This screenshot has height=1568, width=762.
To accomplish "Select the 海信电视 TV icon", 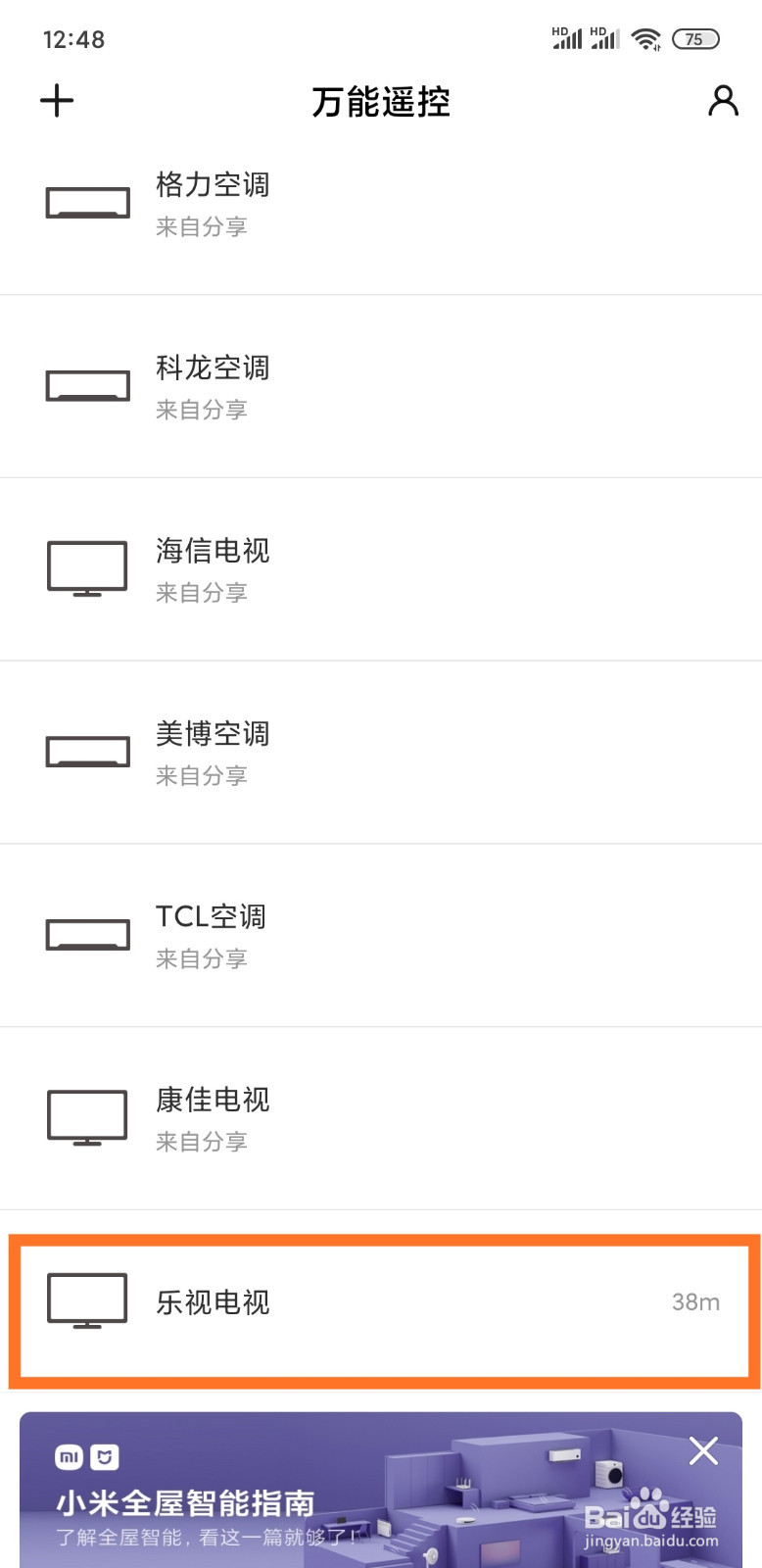I will 86,568.
